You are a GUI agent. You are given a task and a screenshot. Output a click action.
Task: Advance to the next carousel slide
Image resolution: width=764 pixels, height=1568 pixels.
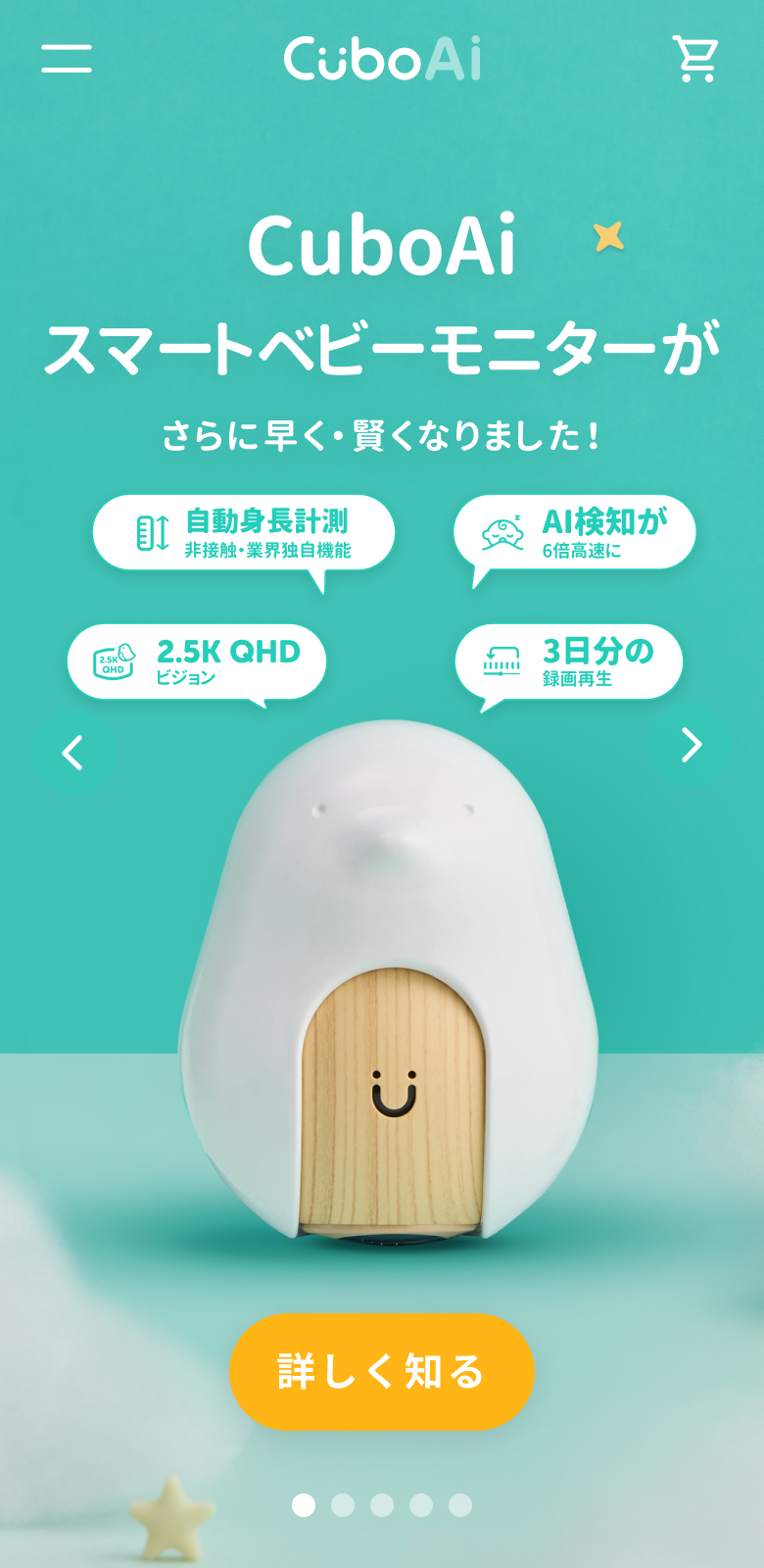[692, 745]
